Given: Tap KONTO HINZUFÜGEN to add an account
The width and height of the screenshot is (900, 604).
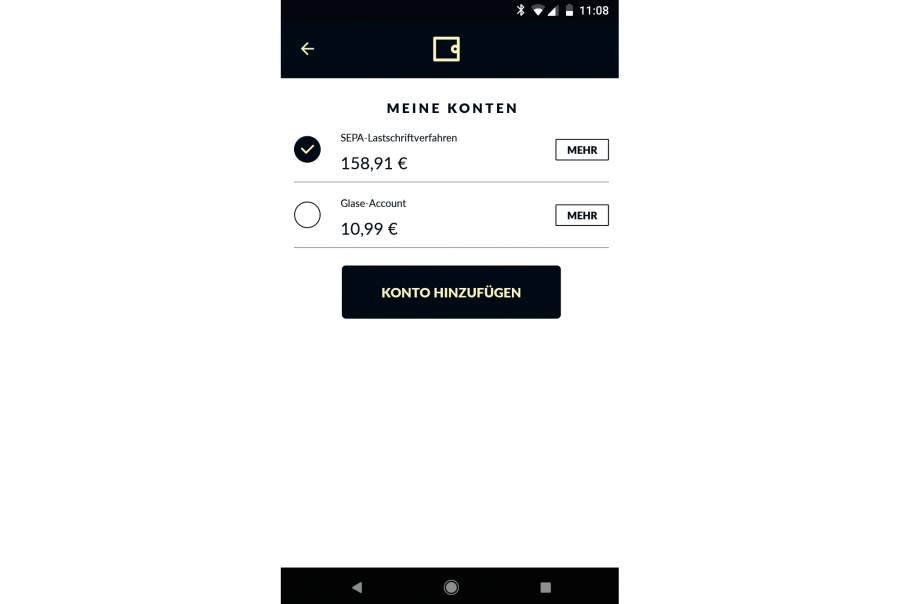Looking at the screenshot, I should click(451, 292).
